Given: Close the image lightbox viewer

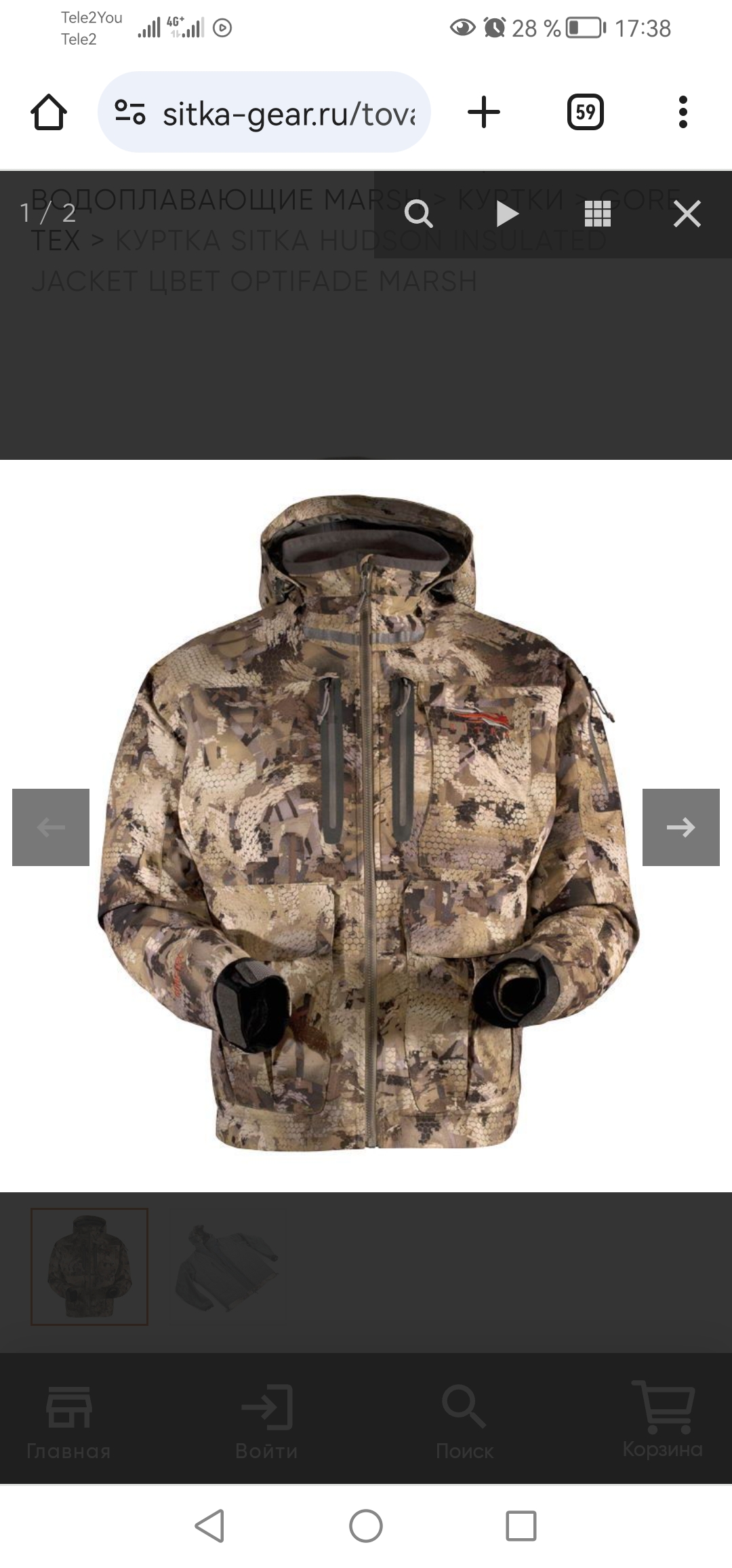Looking at the screenshot, I should tap(687, 214).
